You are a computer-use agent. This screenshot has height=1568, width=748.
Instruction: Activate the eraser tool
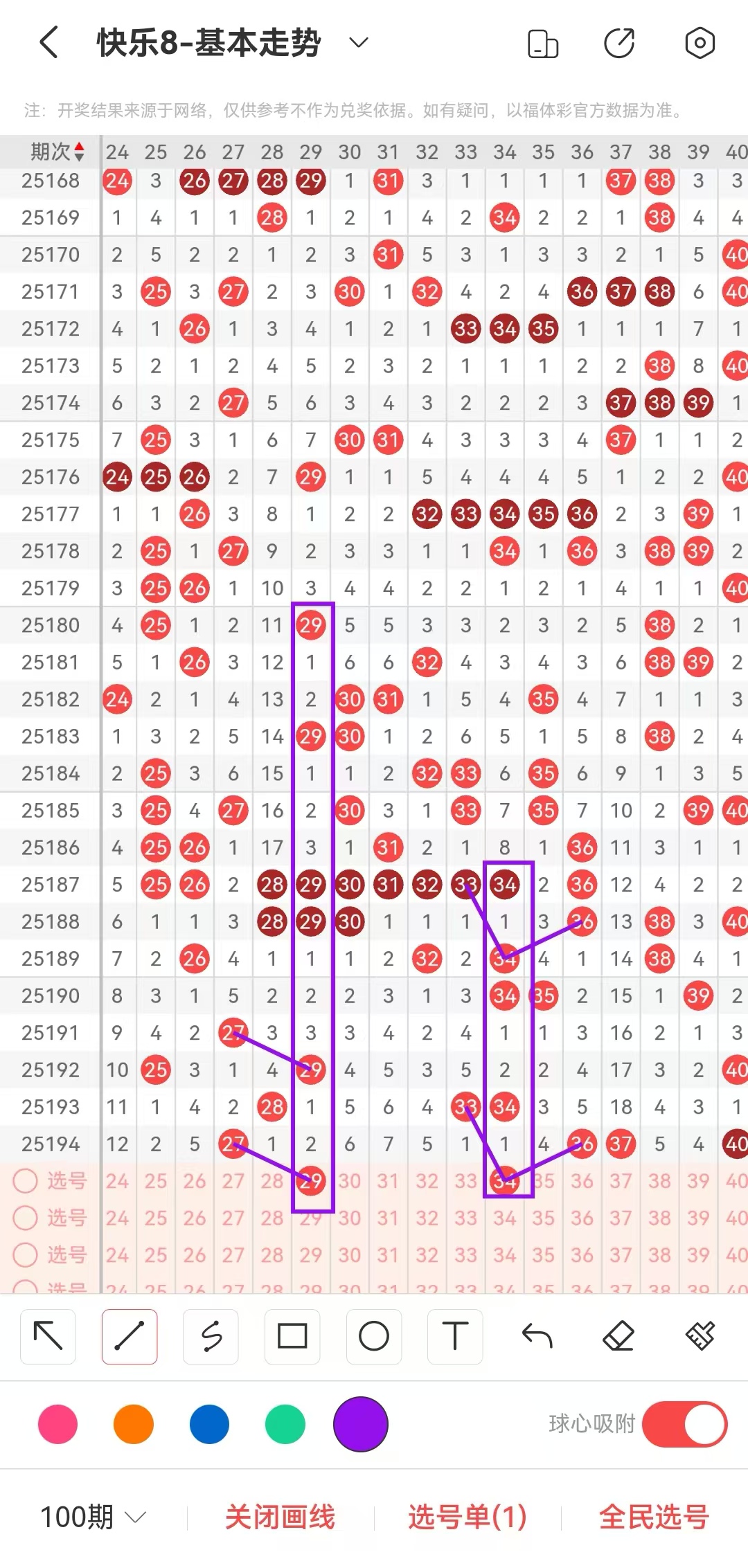[618, 1336]
